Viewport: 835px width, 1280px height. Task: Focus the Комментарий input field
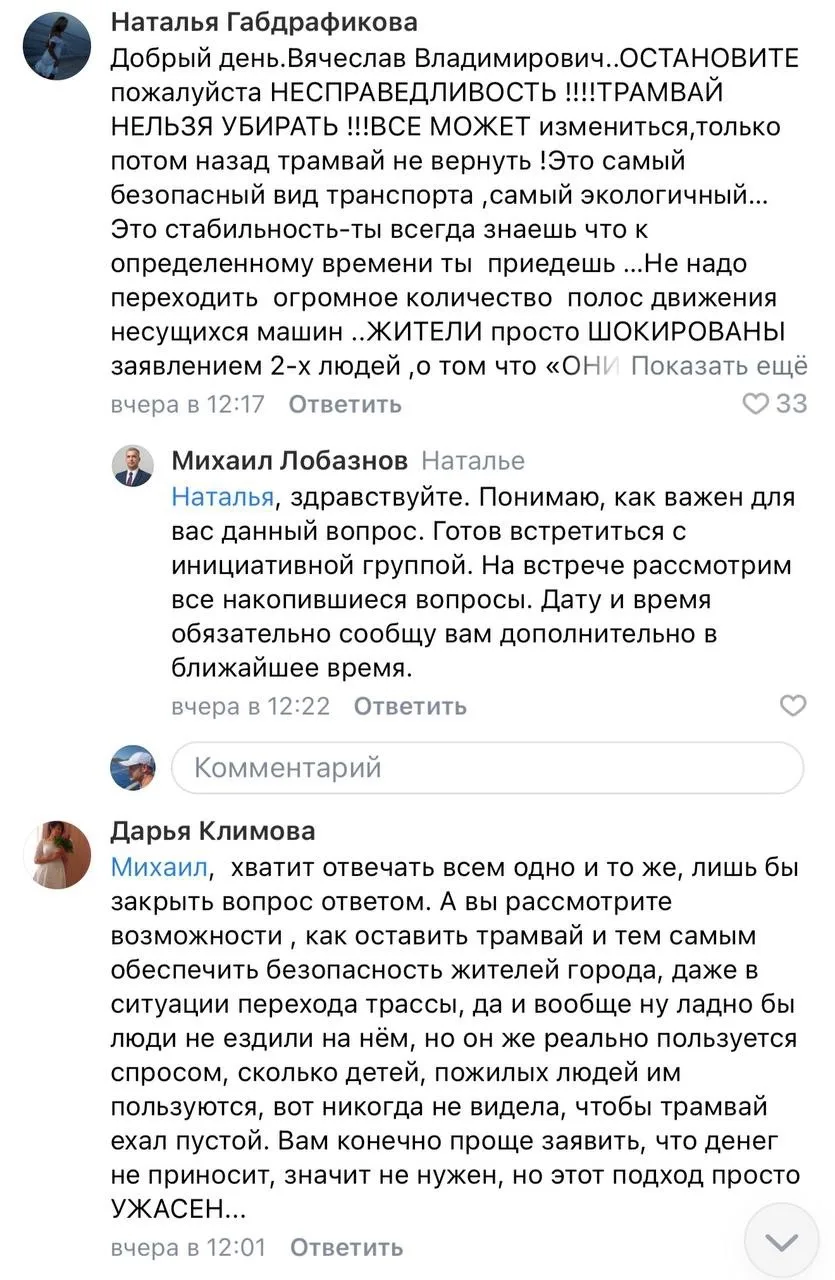(488, 768)
